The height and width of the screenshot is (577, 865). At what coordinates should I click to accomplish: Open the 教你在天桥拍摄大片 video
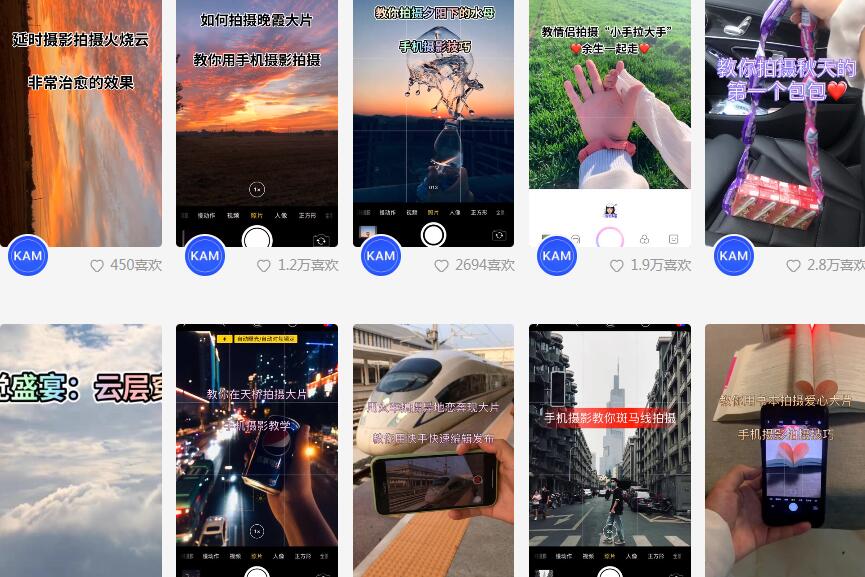pyautogui.click(x=257, y=450)
